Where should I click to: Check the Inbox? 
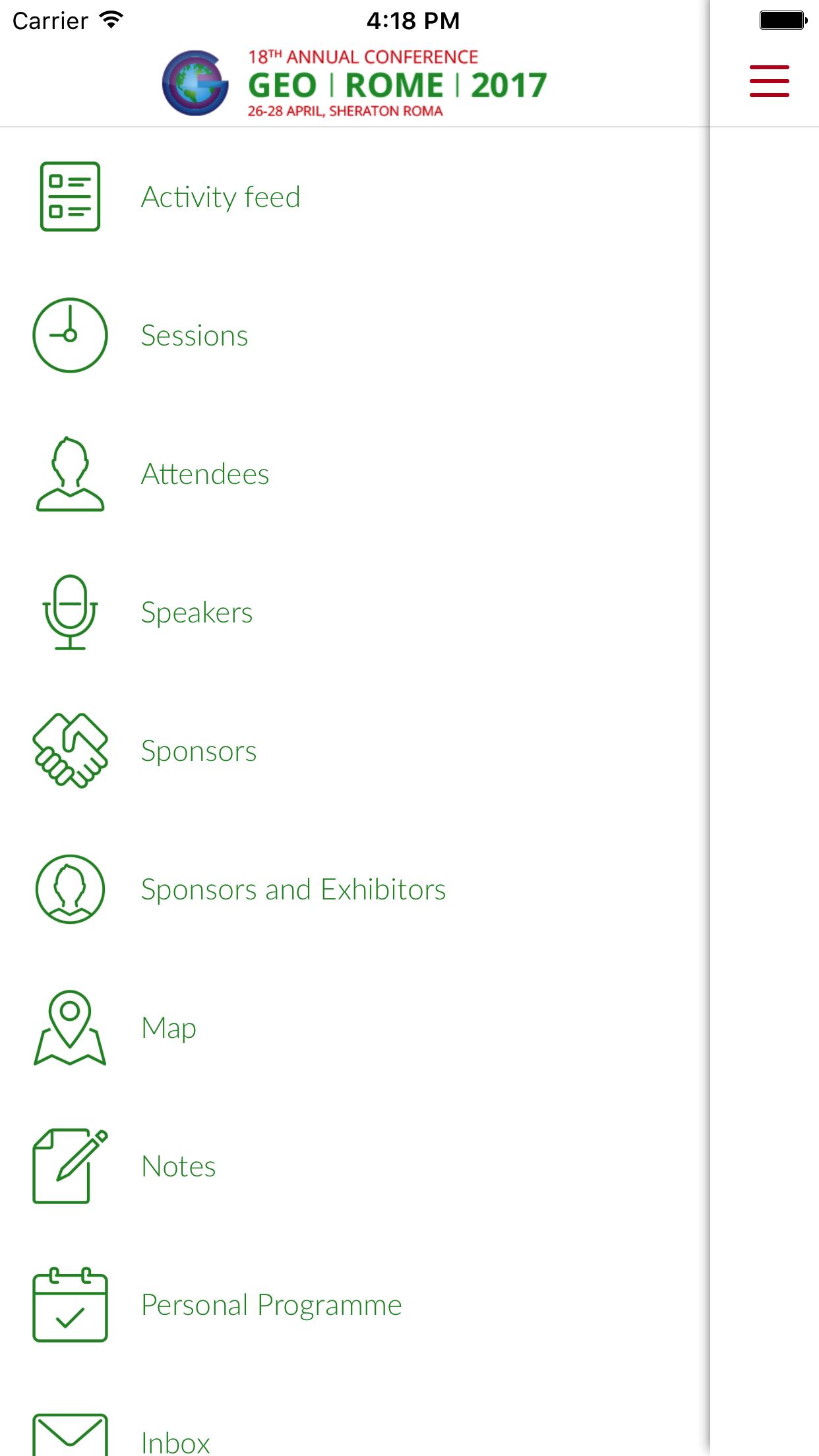(175, 1441)
